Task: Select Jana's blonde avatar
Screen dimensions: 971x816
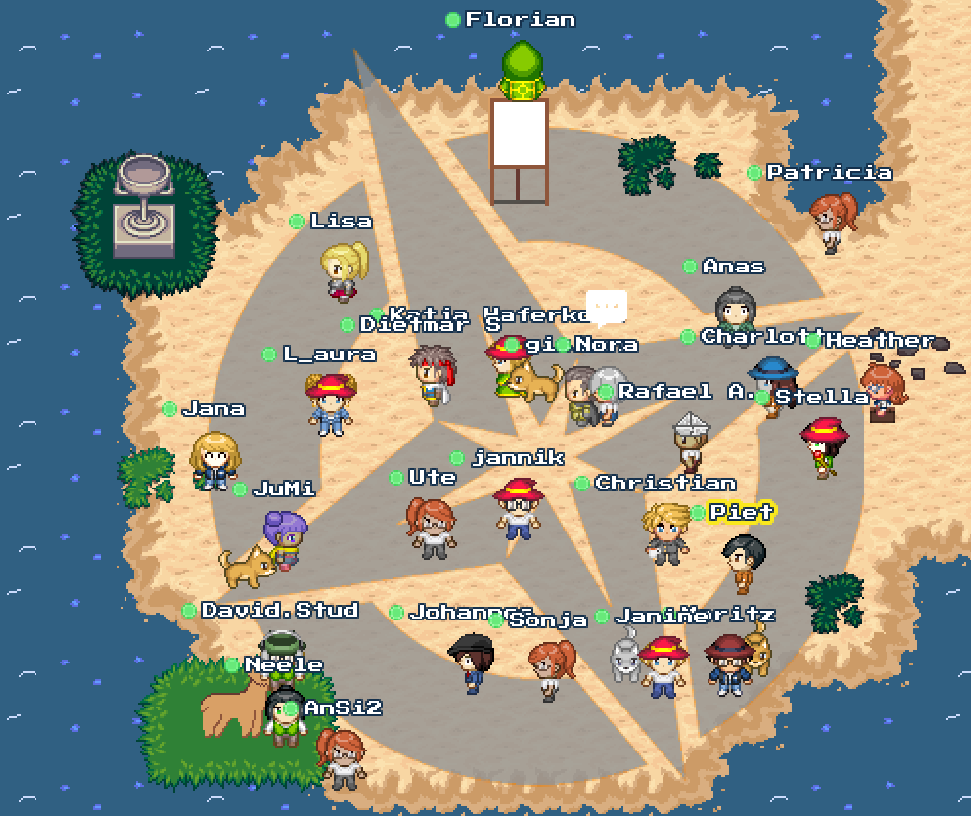Action: pos(215,461)
